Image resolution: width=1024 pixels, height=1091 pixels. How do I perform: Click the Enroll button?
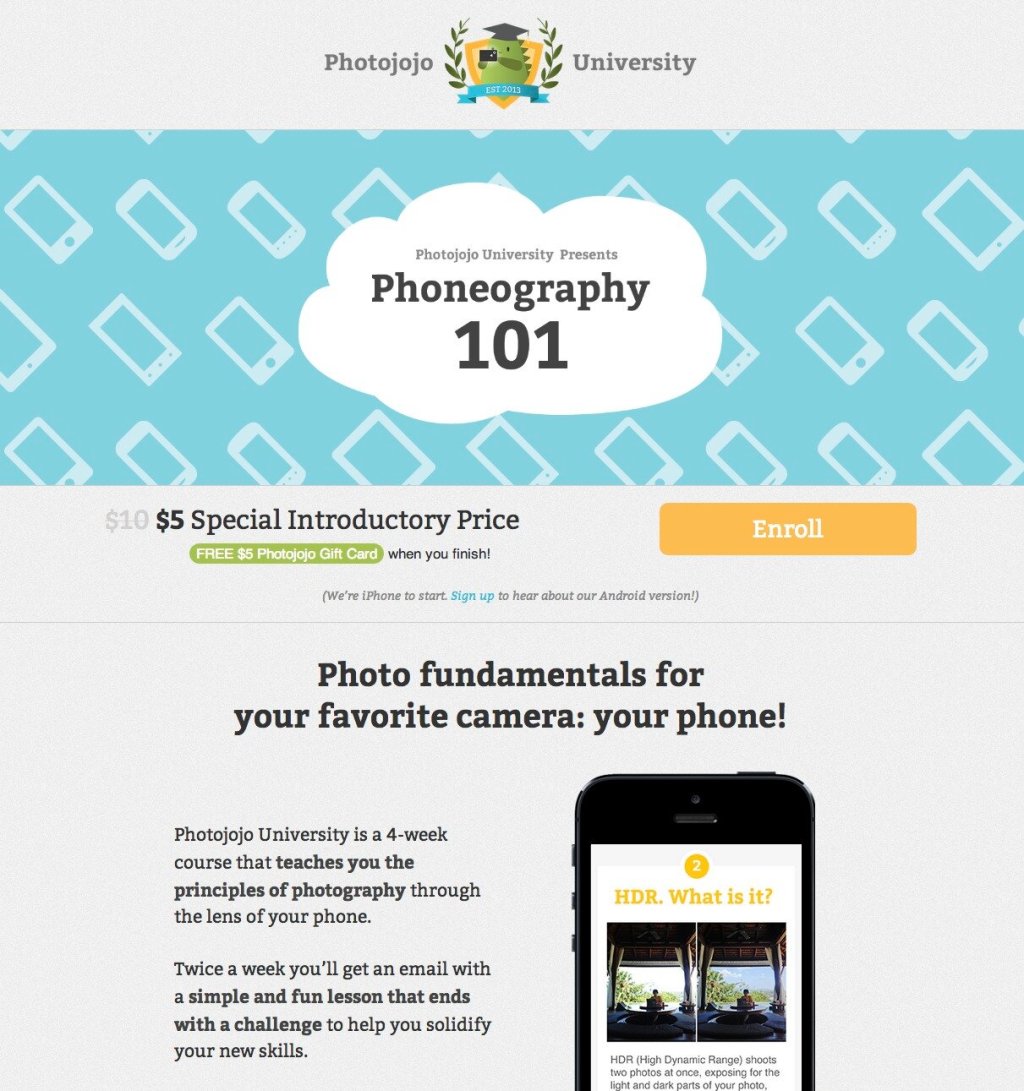(787, 529)
